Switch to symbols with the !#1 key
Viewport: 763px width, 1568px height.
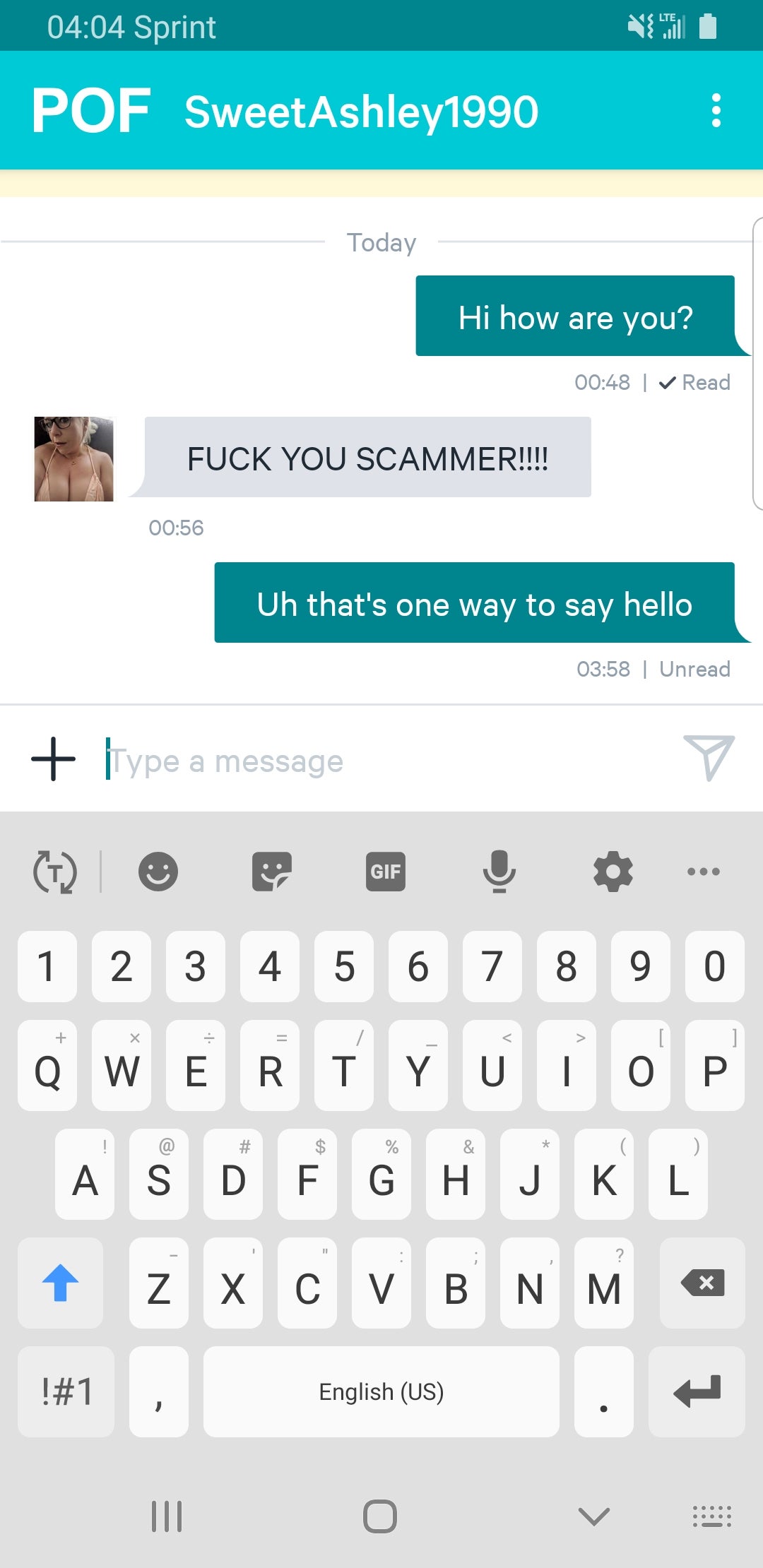[66, 1391]
